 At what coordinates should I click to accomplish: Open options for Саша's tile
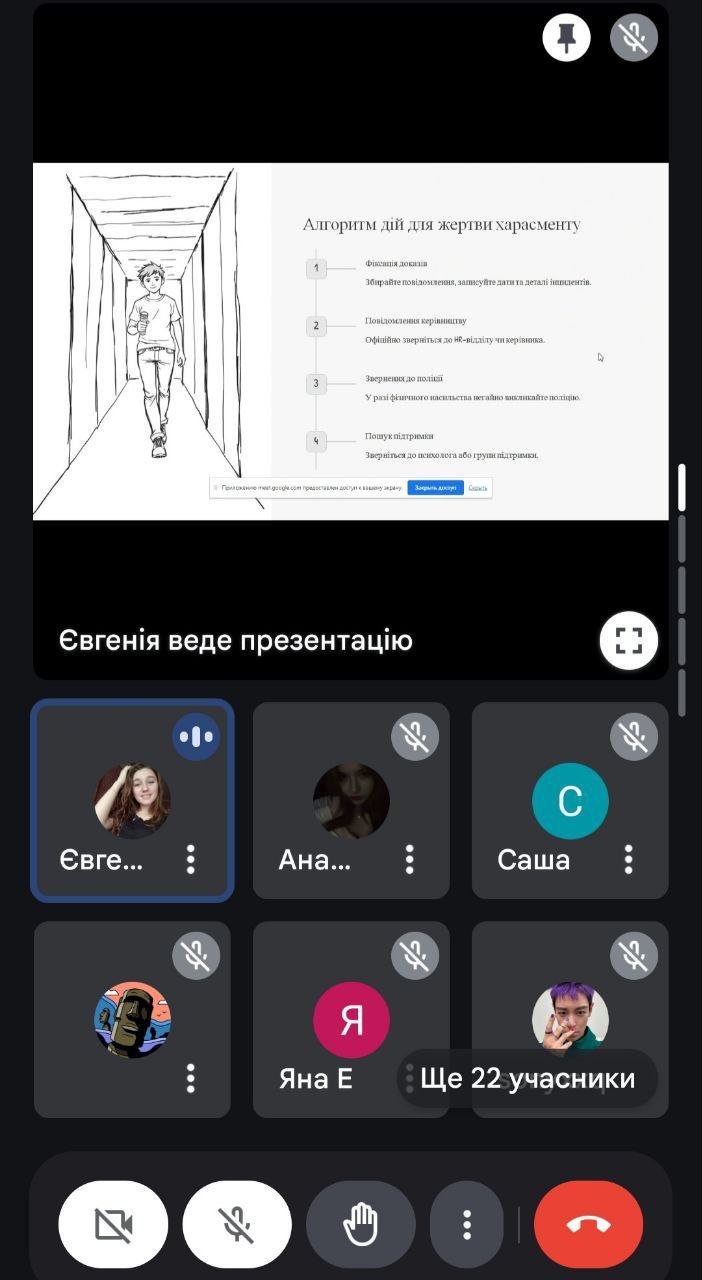(628, 859)
